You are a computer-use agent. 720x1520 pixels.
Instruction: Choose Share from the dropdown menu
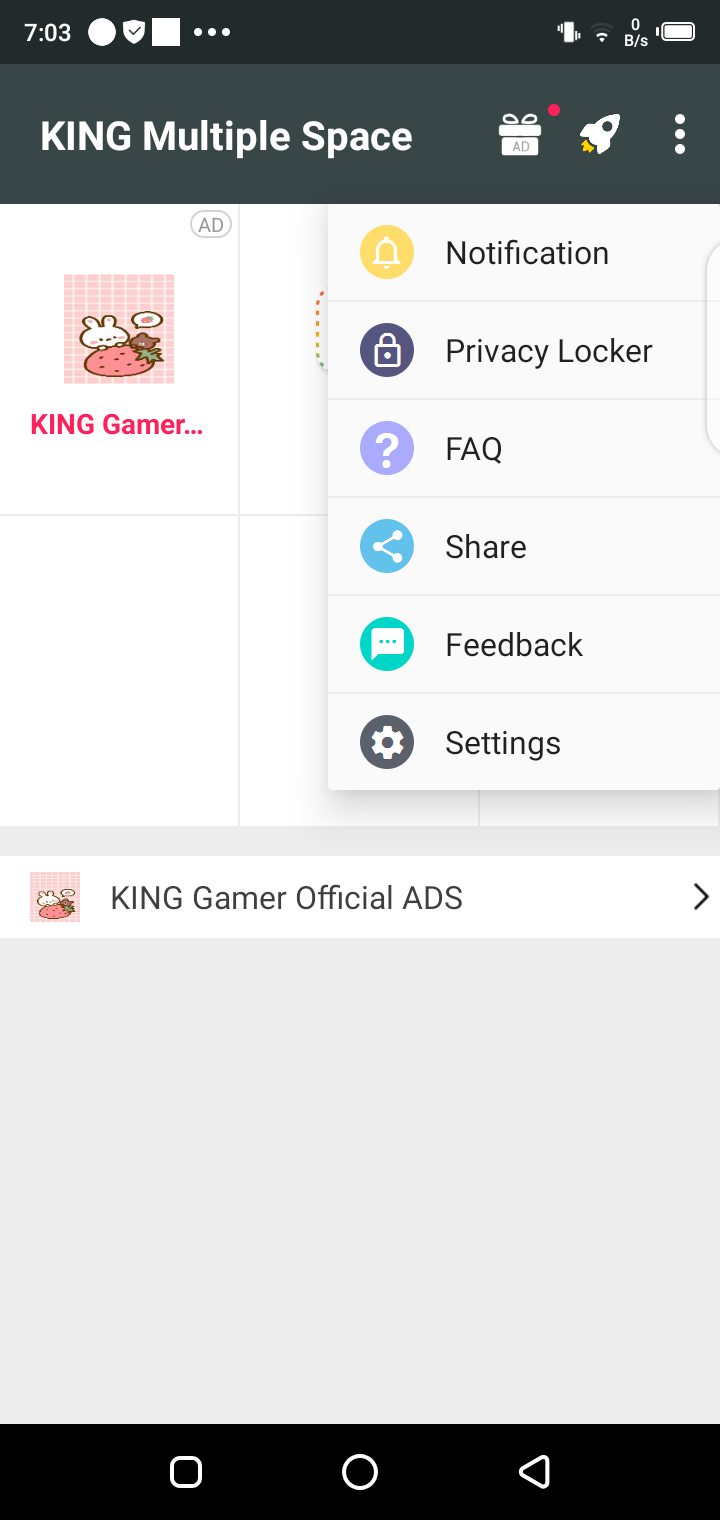point(485,547)
